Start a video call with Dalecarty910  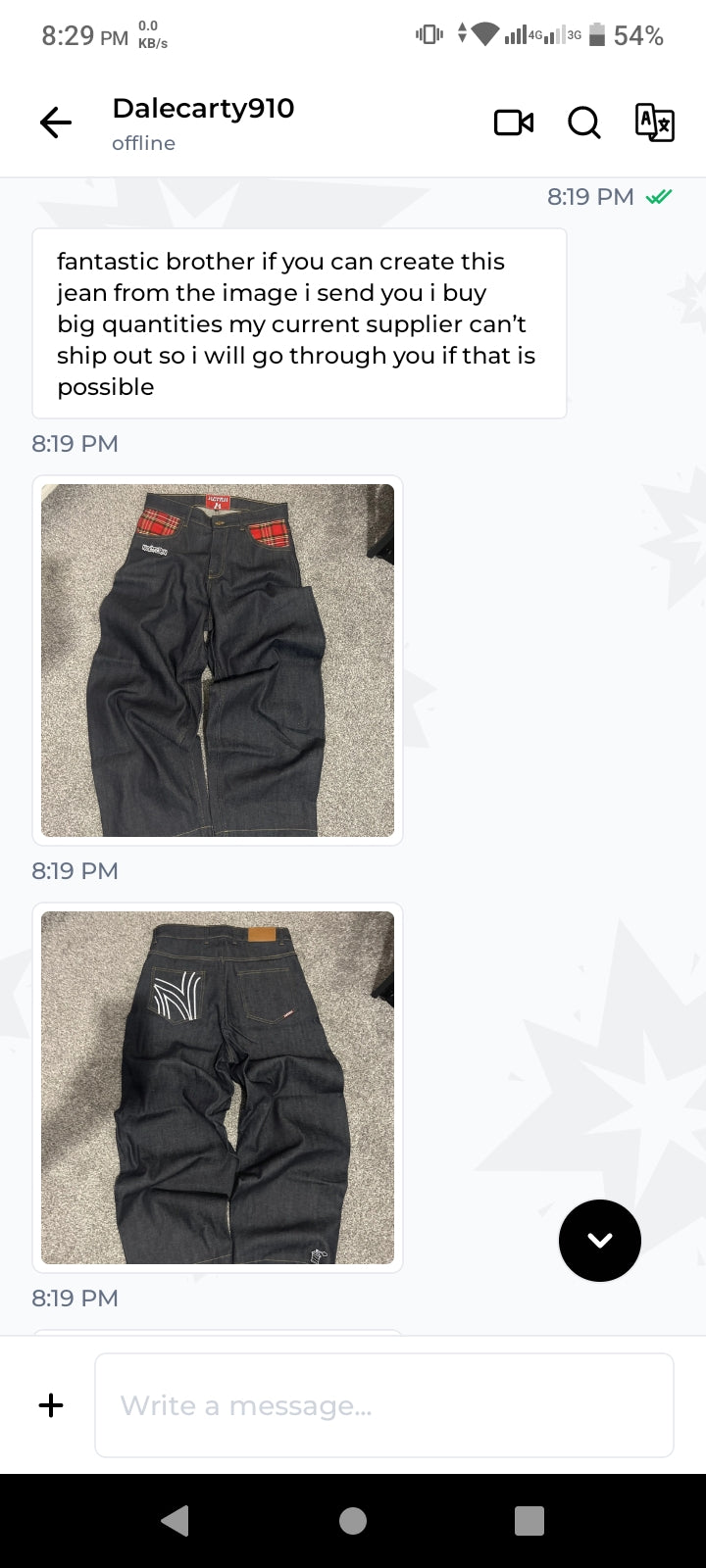pyautogui.click(x=514, y=122)
